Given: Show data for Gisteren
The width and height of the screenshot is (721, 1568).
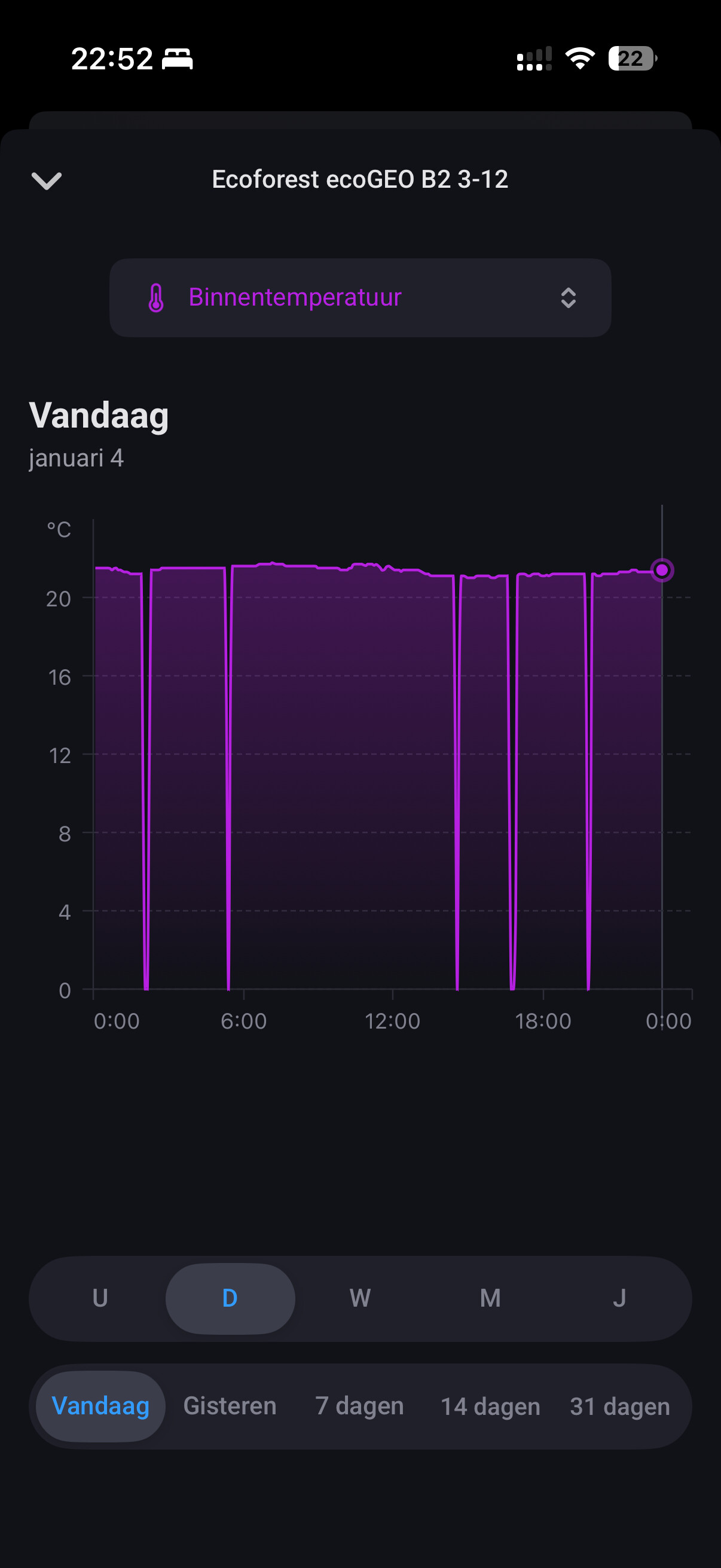Looking at the screenshot, I should [230, 1406].
